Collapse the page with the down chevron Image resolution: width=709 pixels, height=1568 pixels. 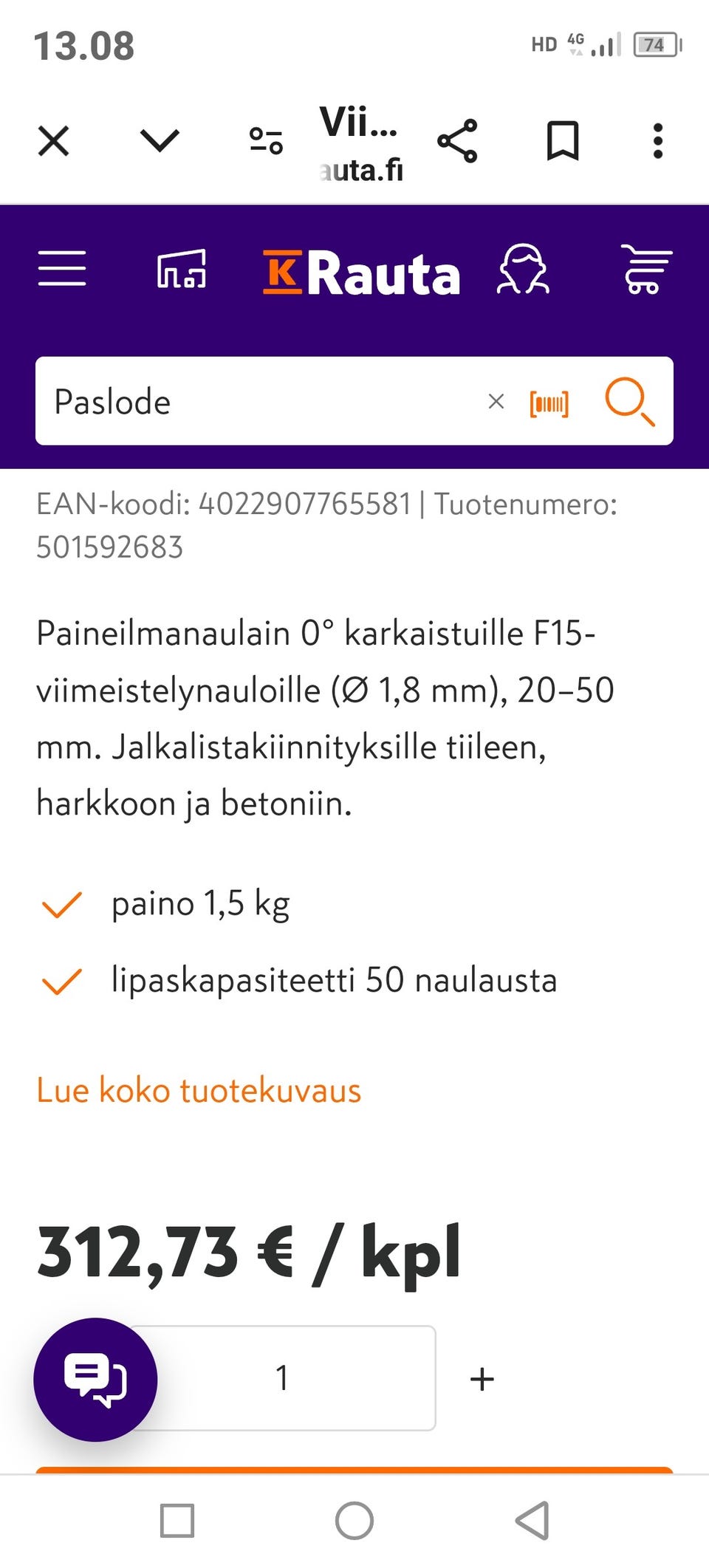coord(160,140)
